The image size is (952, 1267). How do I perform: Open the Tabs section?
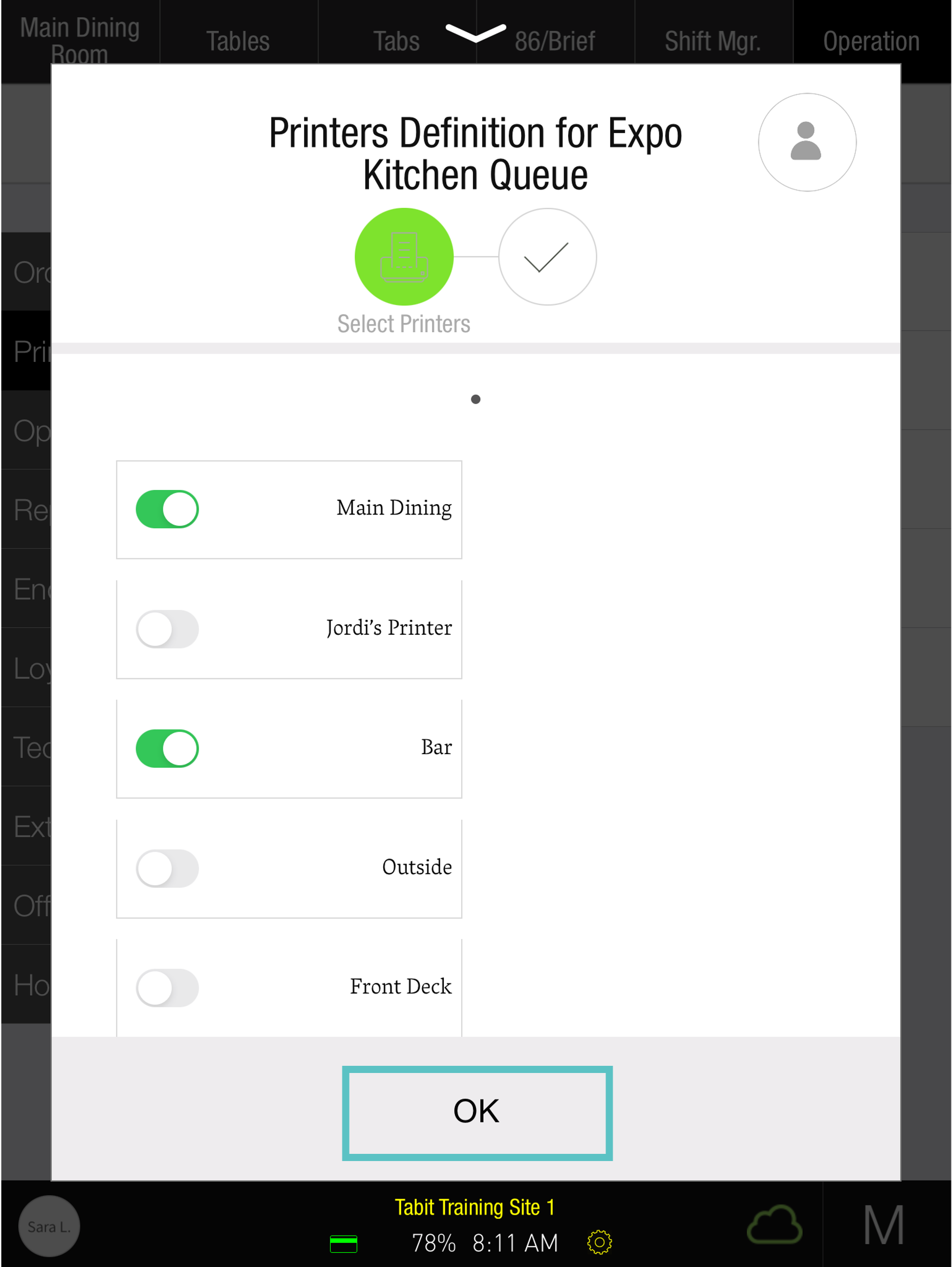[396, 41]
